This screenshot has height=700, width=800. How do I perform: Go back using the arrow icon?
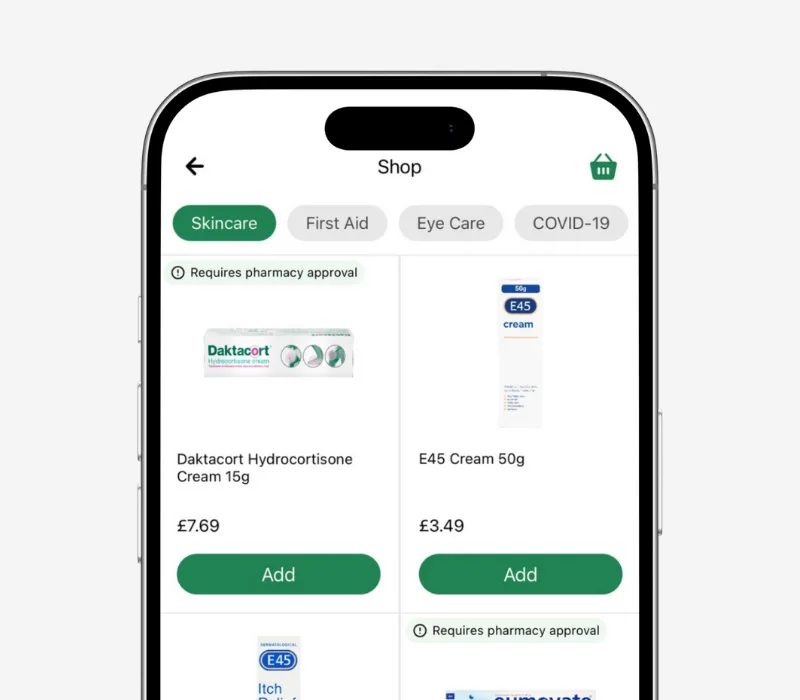pyautogui.click(x=194, y=167)
